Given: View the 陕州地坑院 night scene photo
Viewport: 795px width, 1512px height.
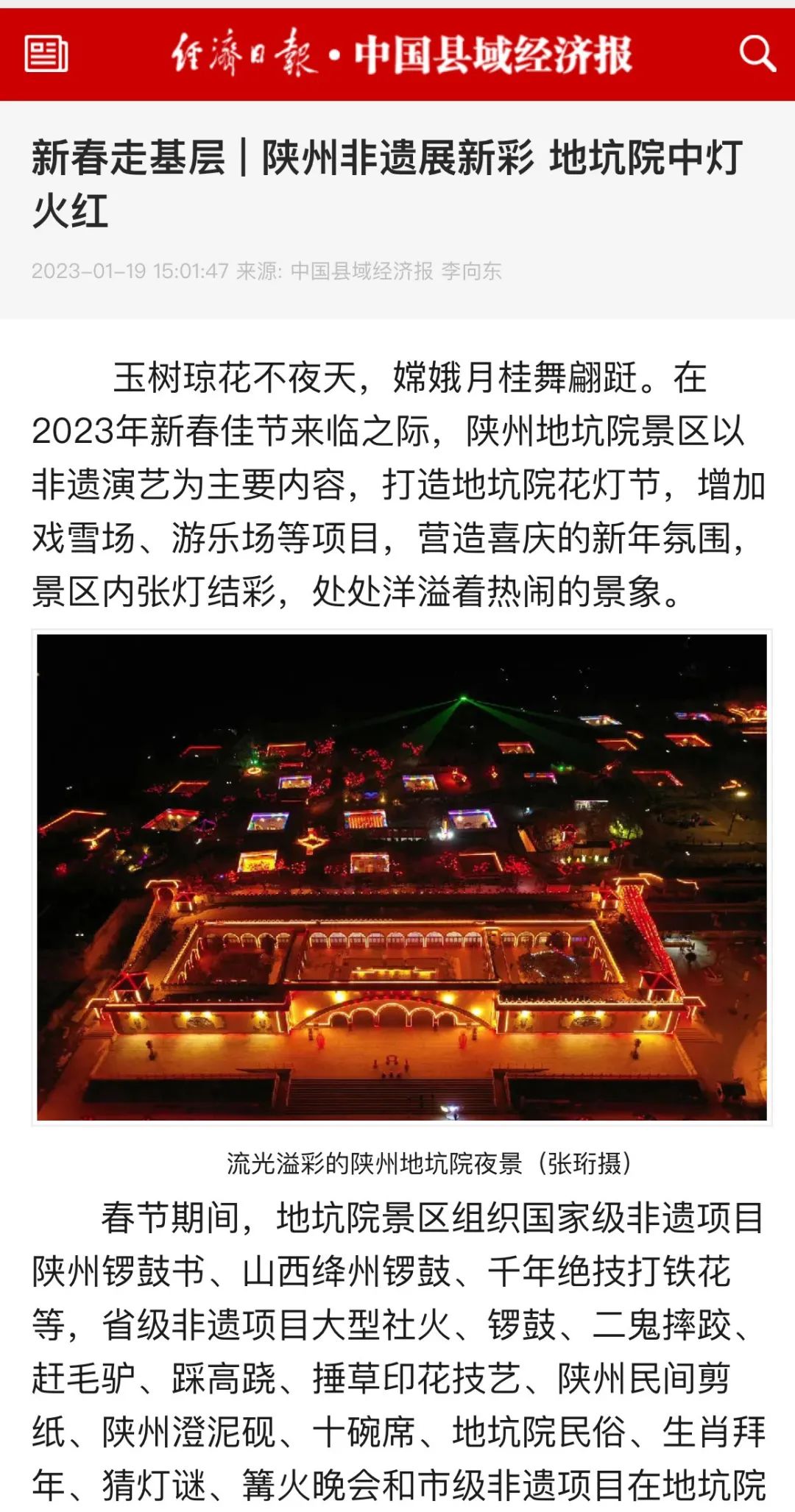Looking at the screenshot, I should coord(401,877).
